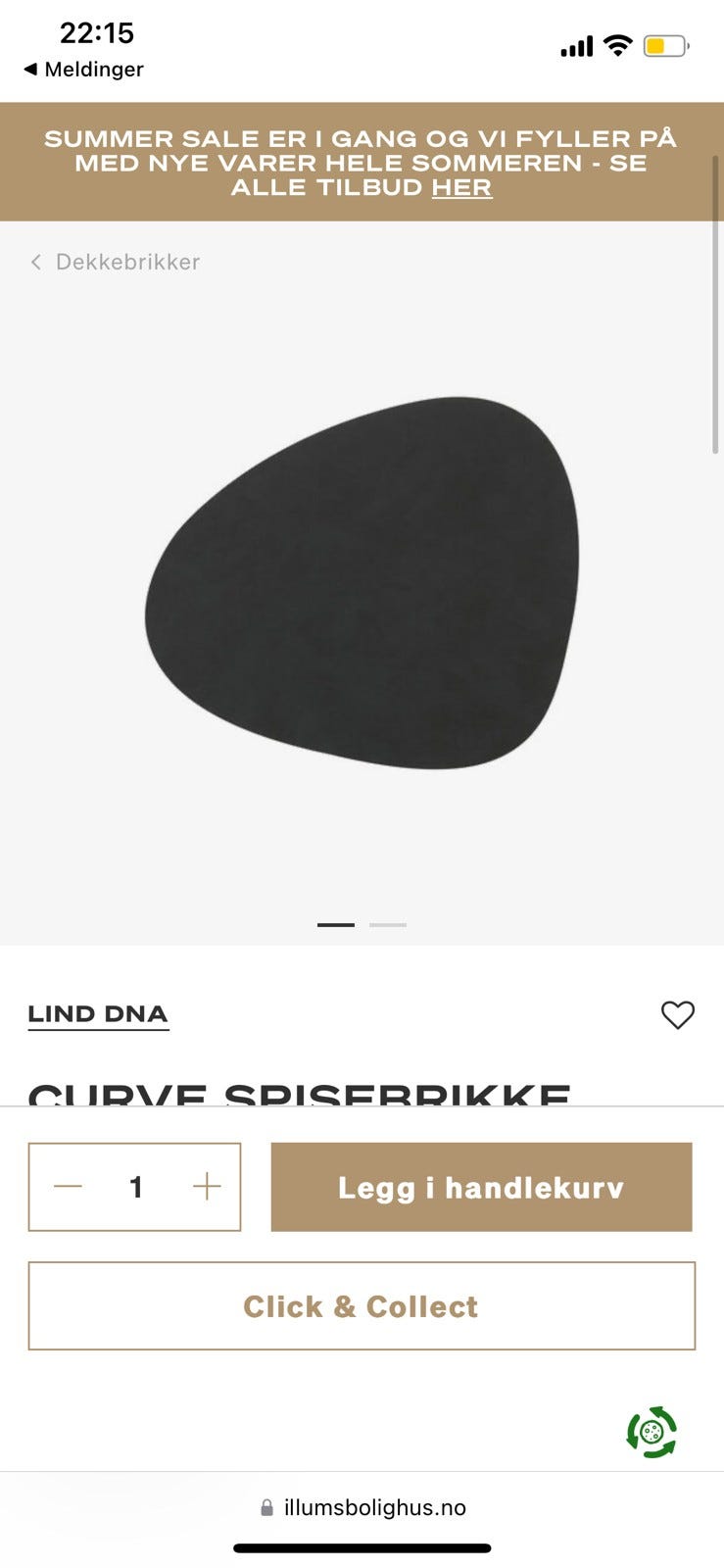Open the summer sale HER link
The image size is (724, 1568).
pos(461,187)
